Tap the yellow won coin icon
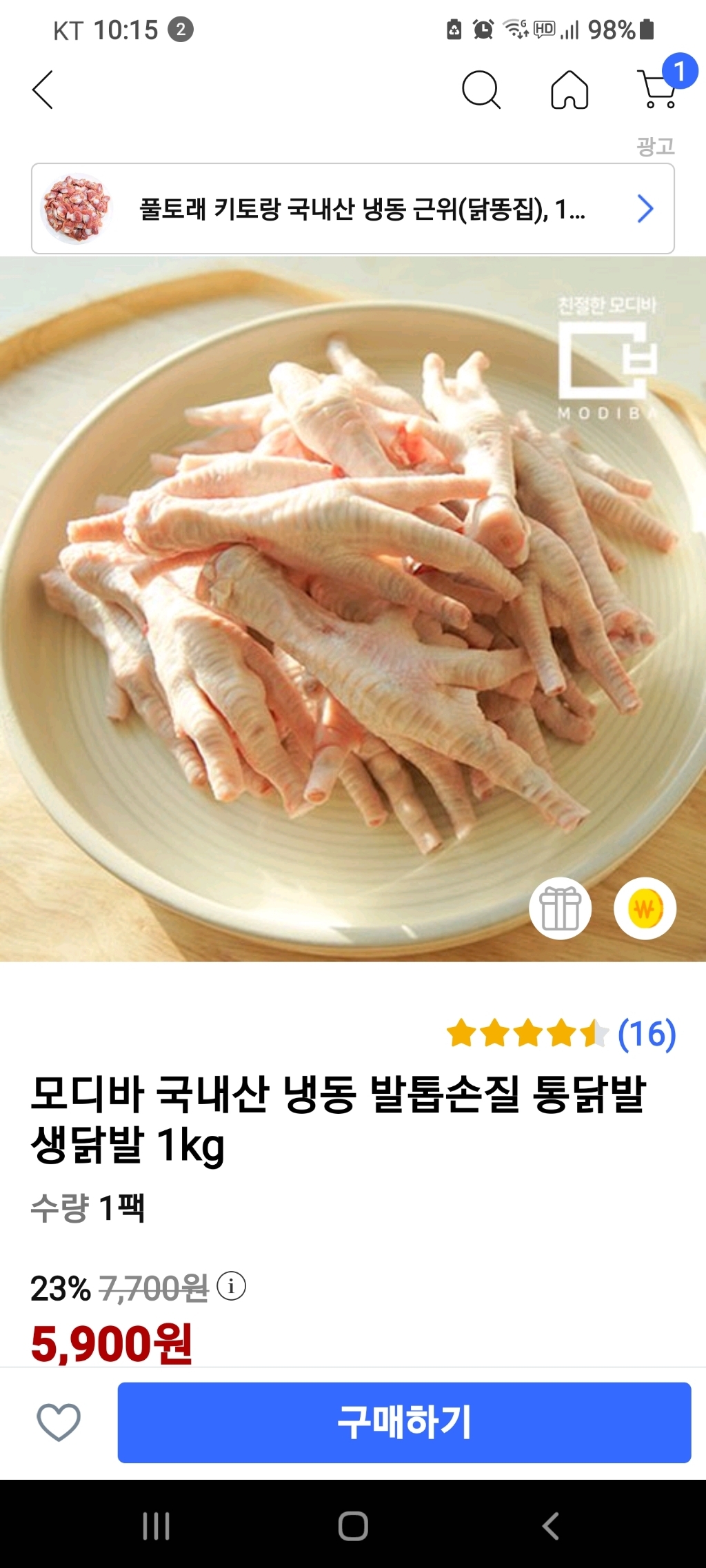Screen dimensions: 706x1568 tap(645, 908)
